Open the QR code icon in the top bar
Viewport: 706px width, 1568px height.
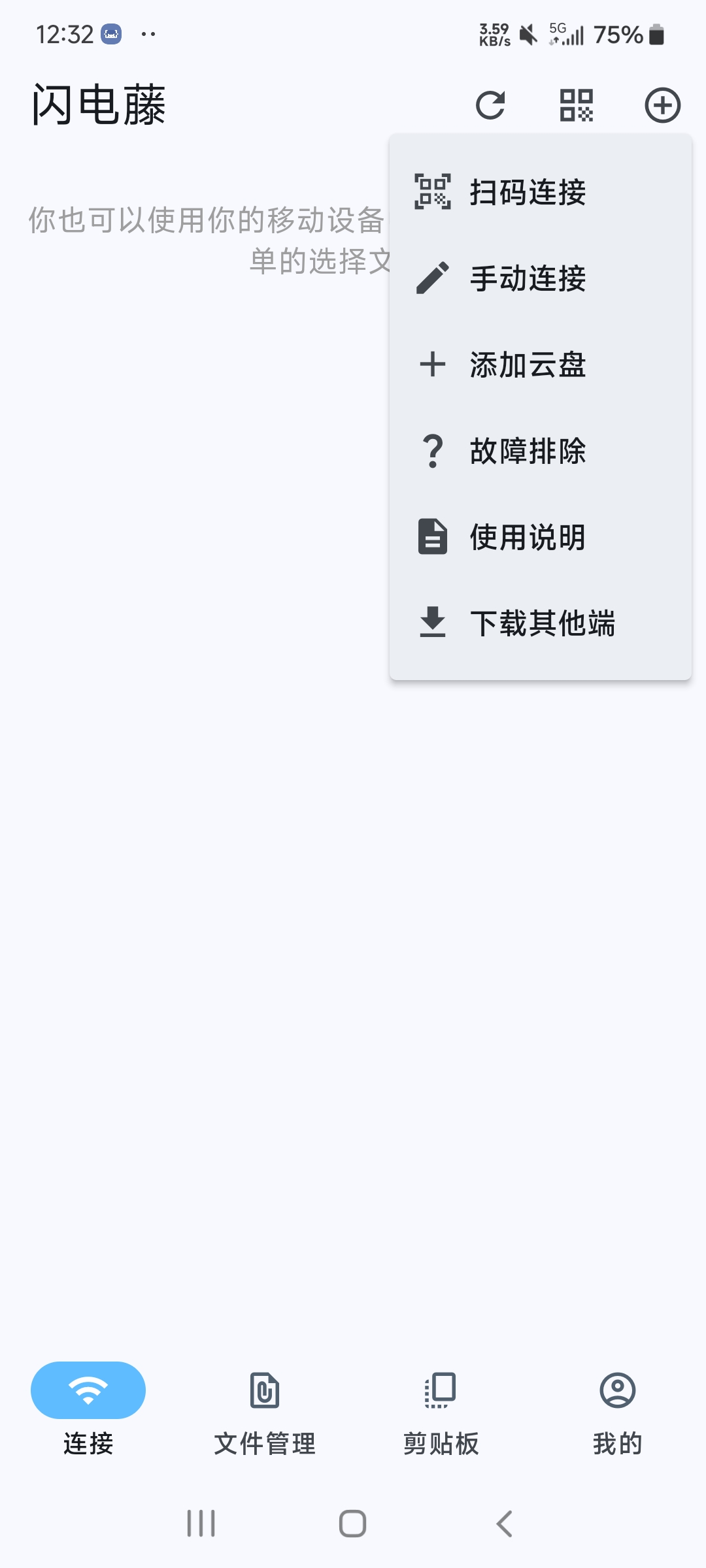click(576, 105)
